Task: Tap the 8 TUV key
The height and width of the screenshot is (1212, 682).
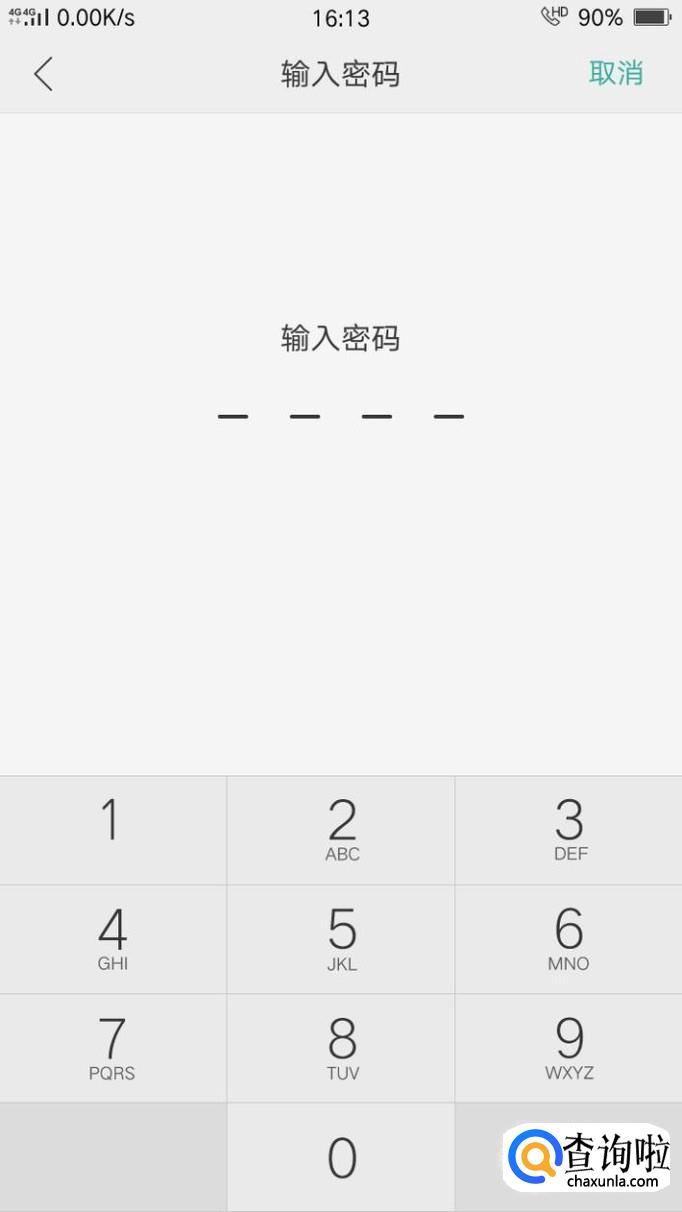Action: (x=341, y=1048)
